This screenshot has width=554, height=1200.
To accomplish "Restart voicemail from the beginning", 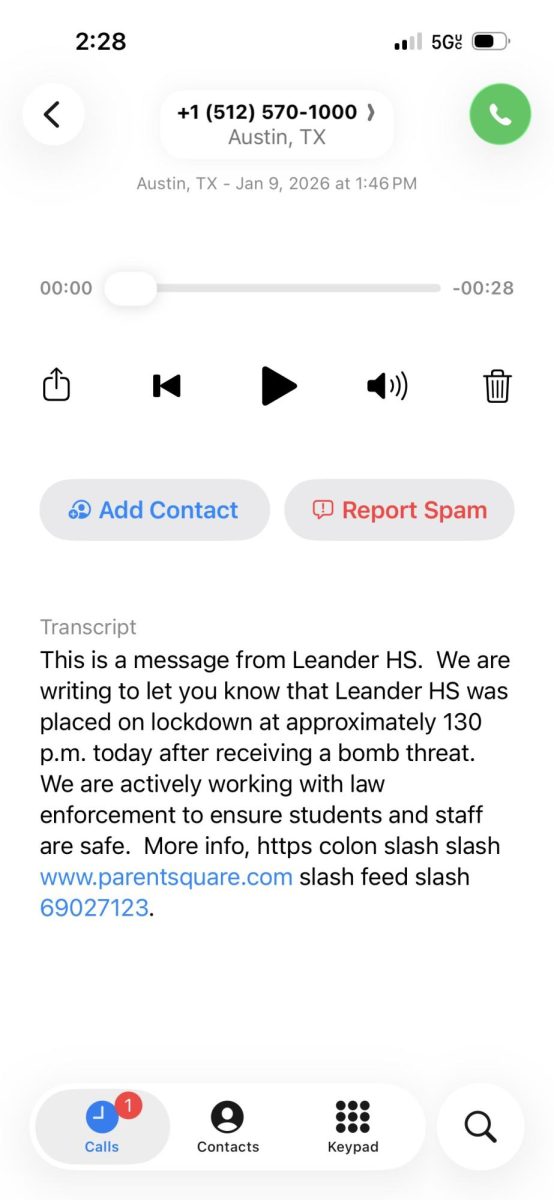I will 166,385.
